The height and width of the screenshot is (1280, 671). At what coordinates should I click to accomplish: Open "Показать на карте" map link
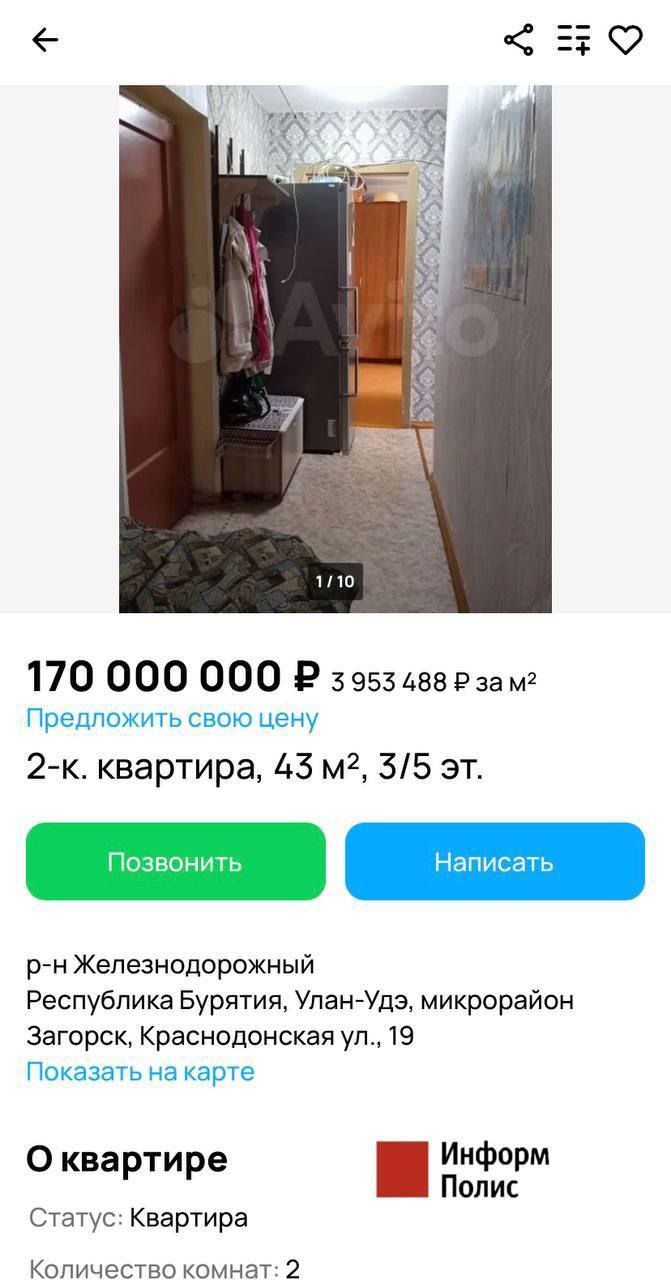click(140, 1071)
